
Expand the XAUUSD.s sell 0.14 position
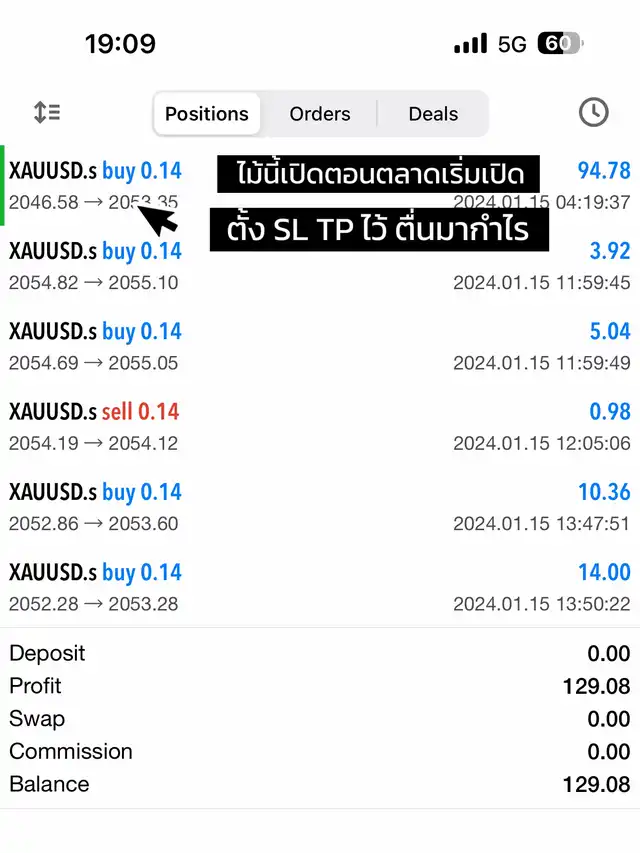[320, 426]
